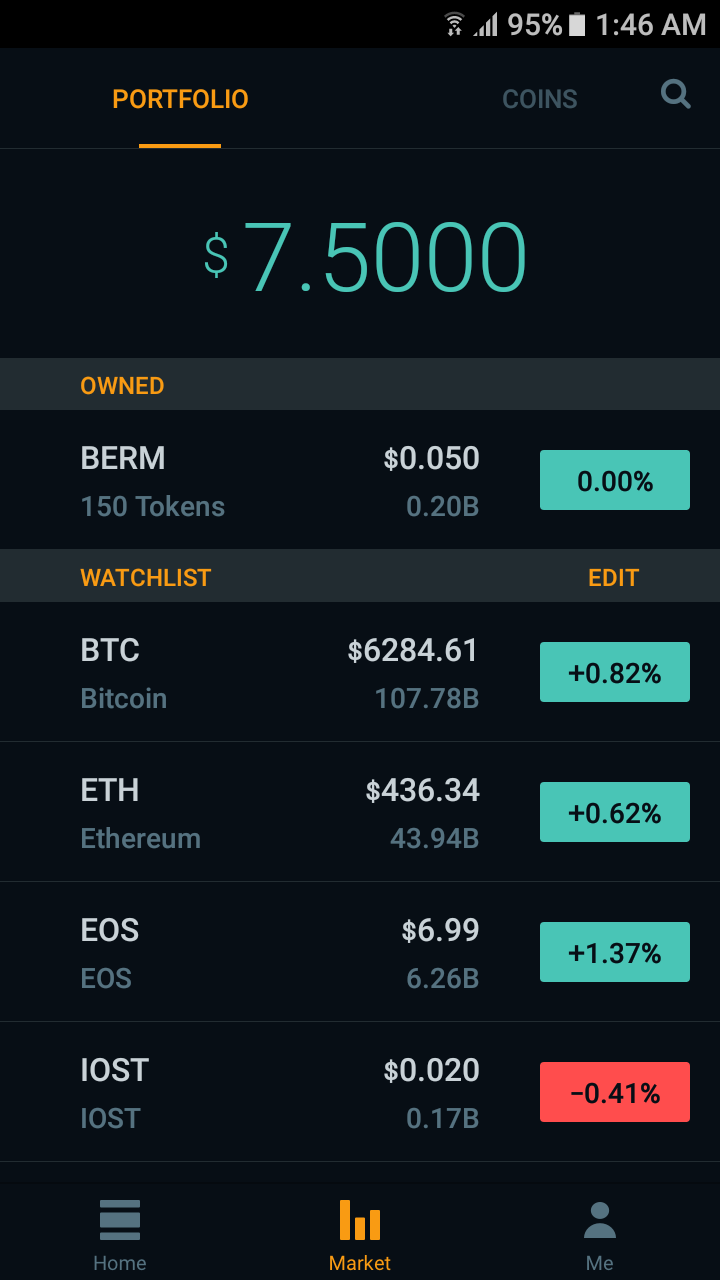The height and width of the screenshot is (1280, 720).
Task: Tap EDIT next to the watchlist
Action: (x=613, y=577)
